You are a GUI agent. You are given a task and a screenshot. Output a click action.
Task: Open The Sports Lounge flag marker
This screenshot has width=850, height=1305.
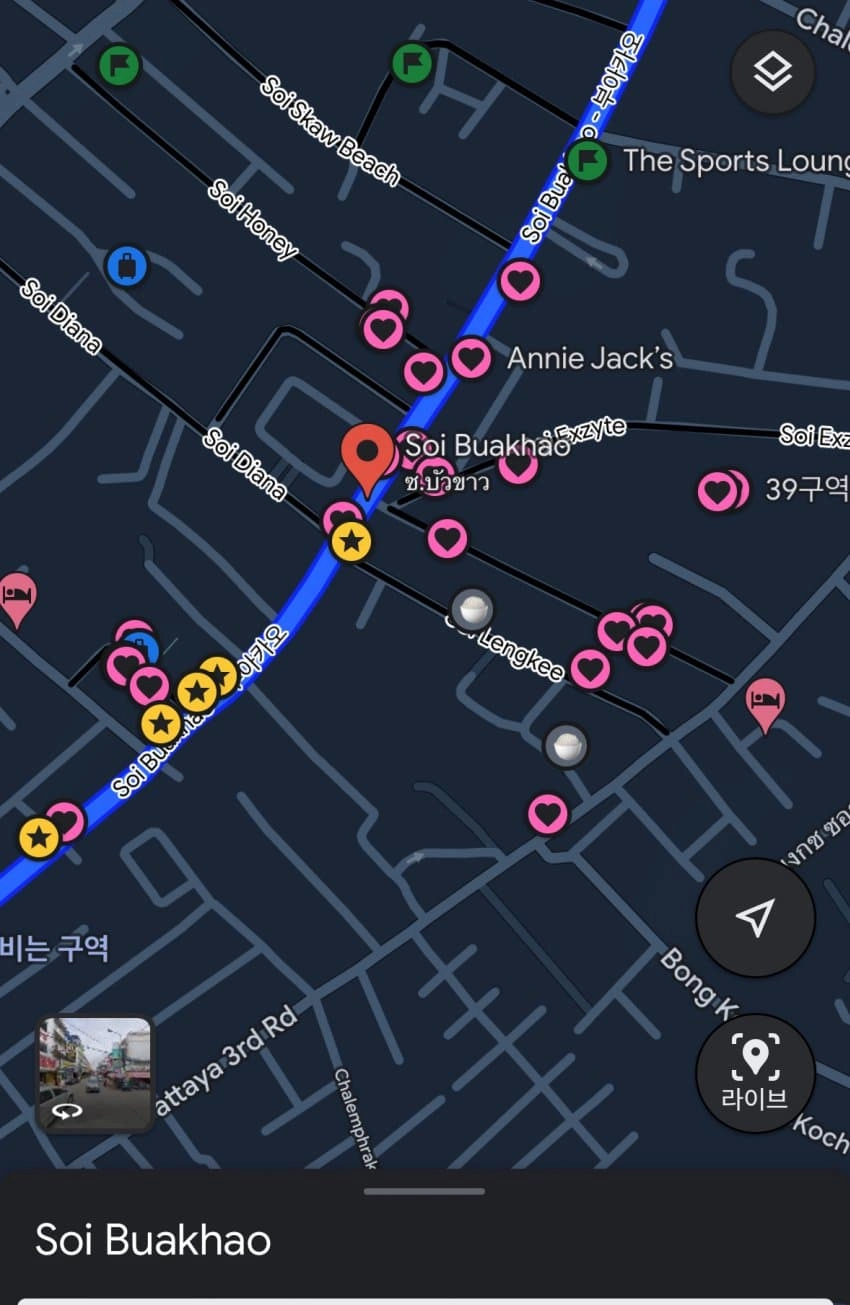(587, 160)
